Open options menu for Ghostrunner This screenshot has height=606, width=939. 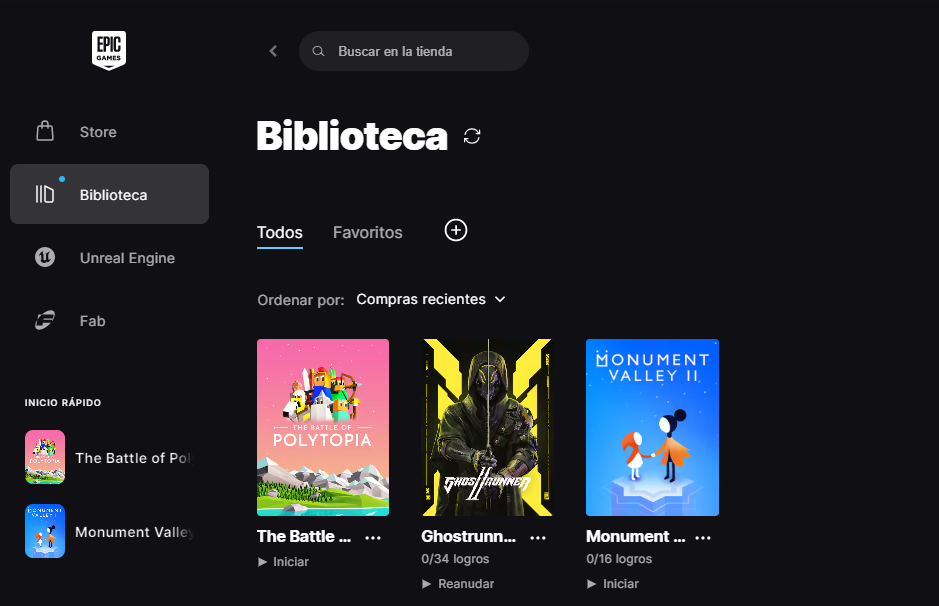tap(538, 537)
